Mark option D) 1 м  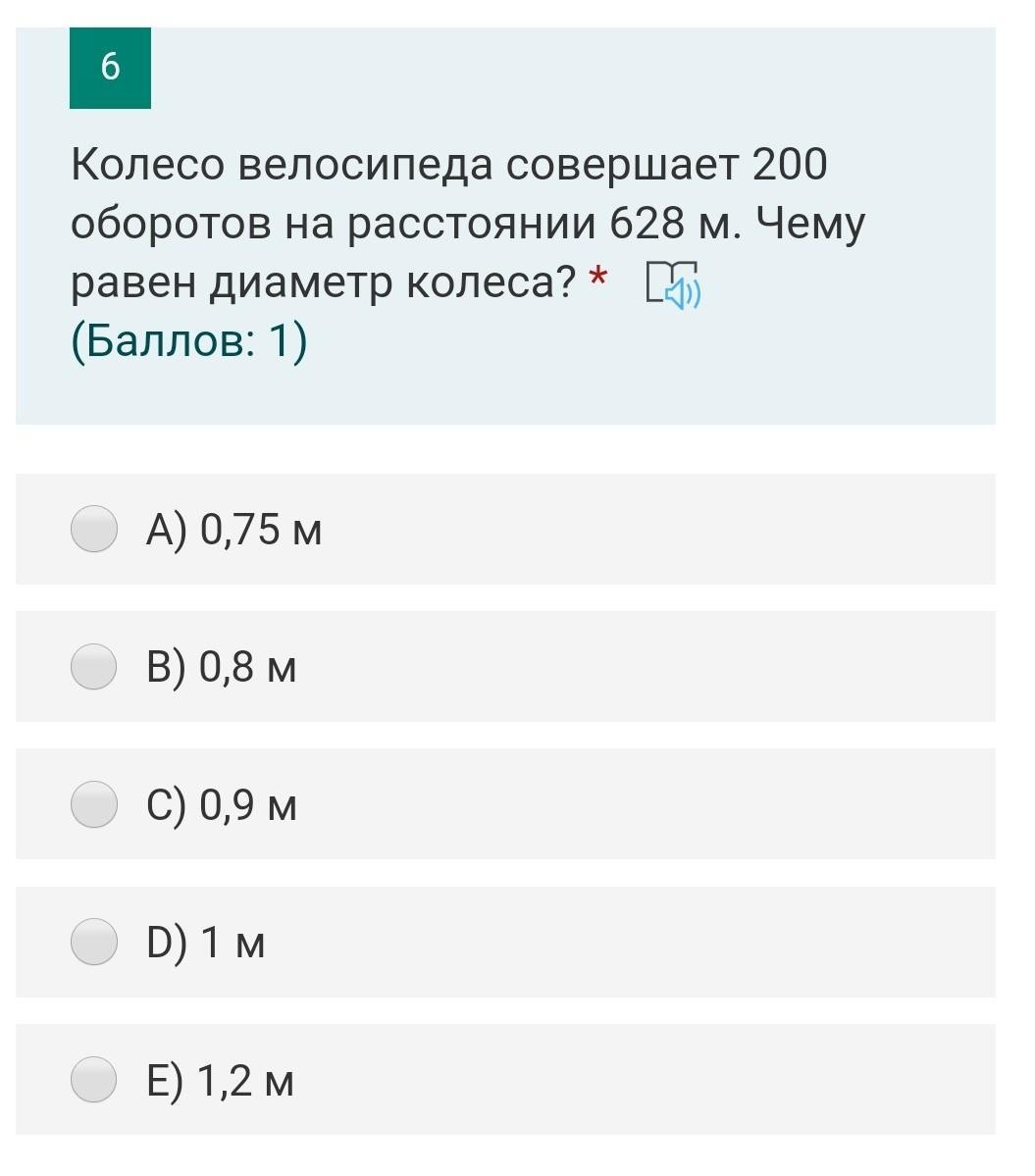[x=95, y=943]
